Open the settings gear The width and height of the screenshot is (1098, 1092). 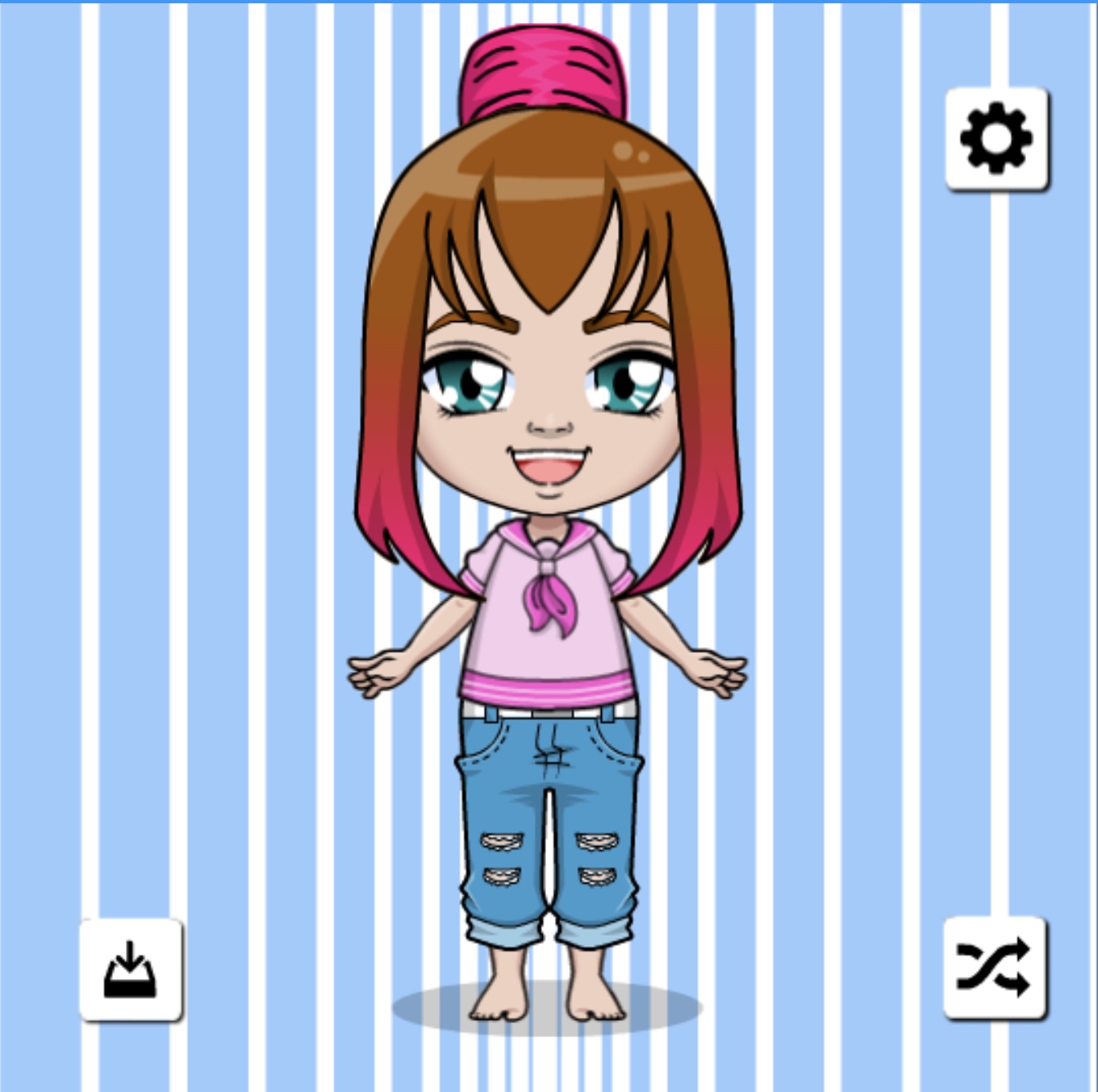coord(996,139)
